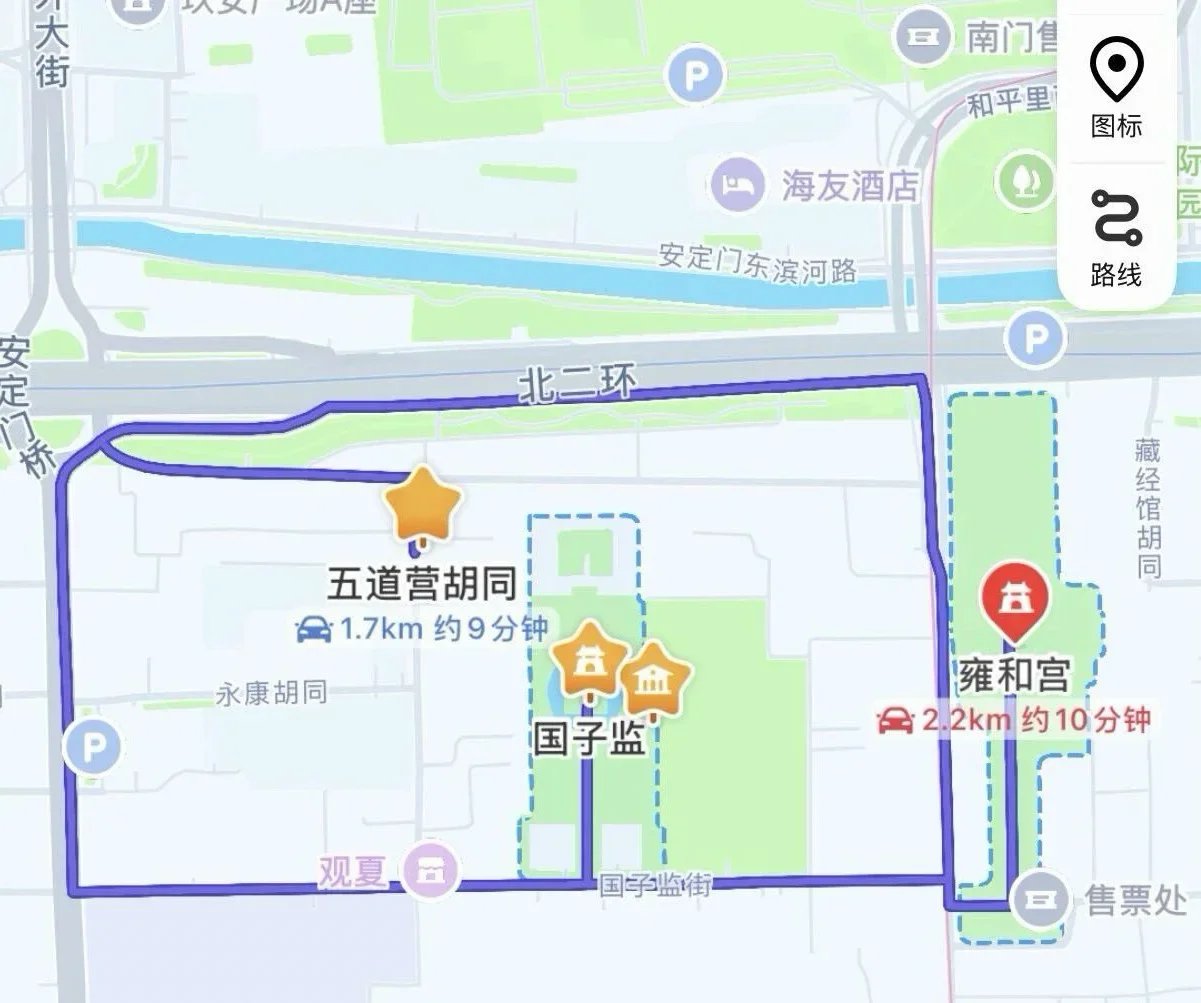
Task: Select the 海友酒店 hotel marker
Action: pyautogui.click(x=738, y=184)
